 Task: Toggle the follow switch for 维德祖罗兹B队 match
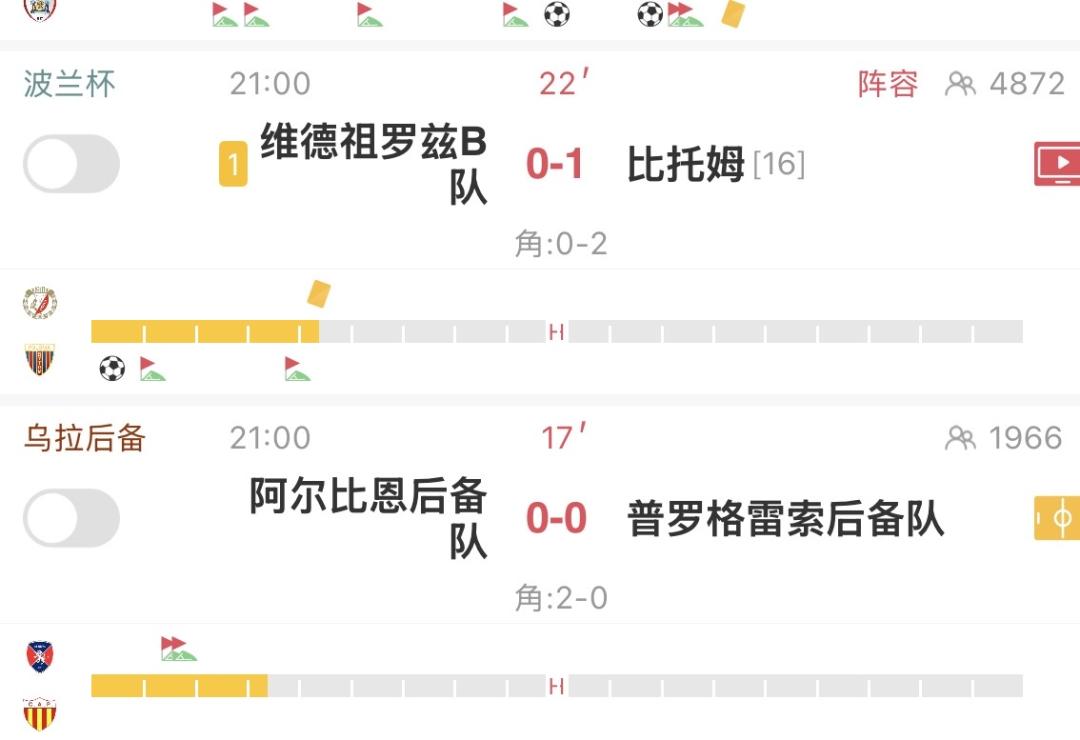click(71, 163)
